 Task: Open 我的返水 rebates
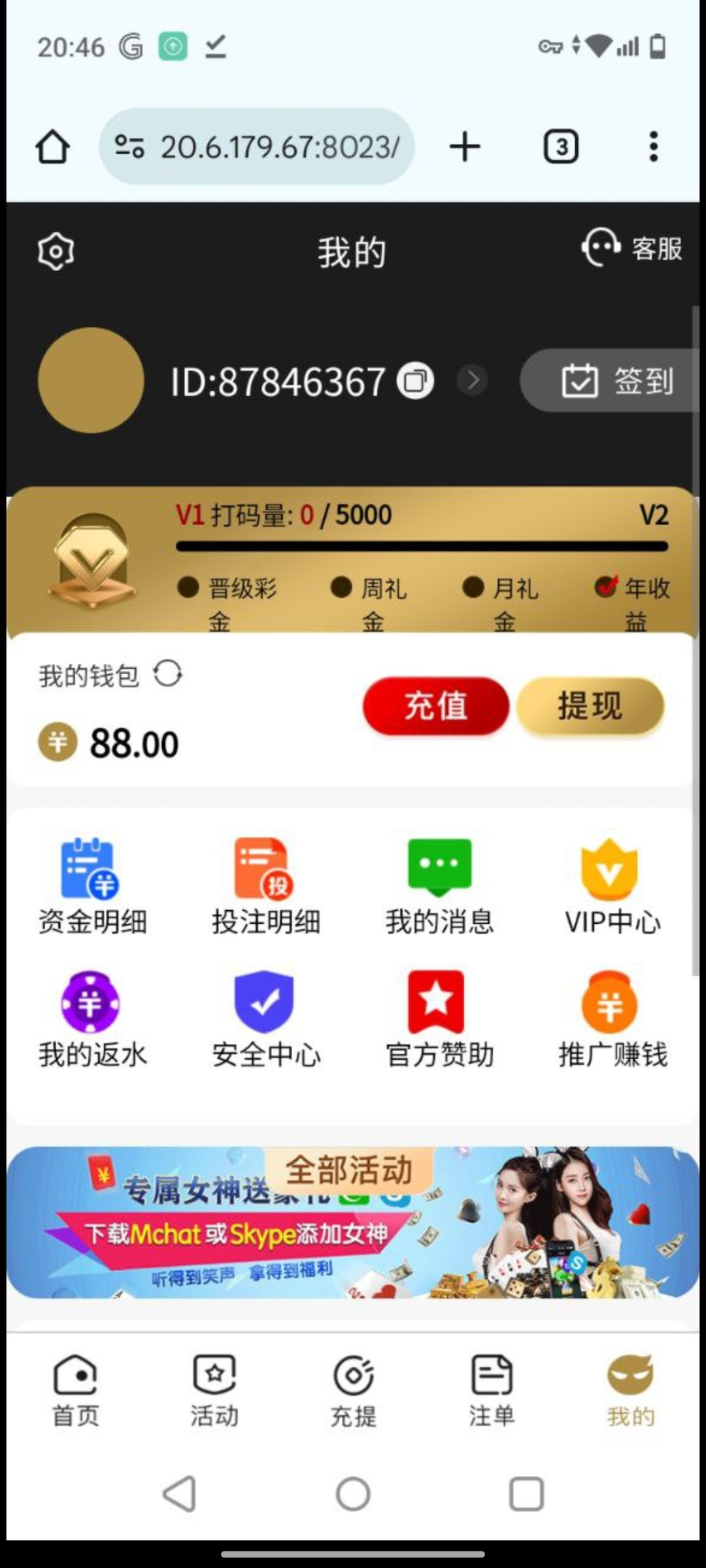[x=92, y=1019]
